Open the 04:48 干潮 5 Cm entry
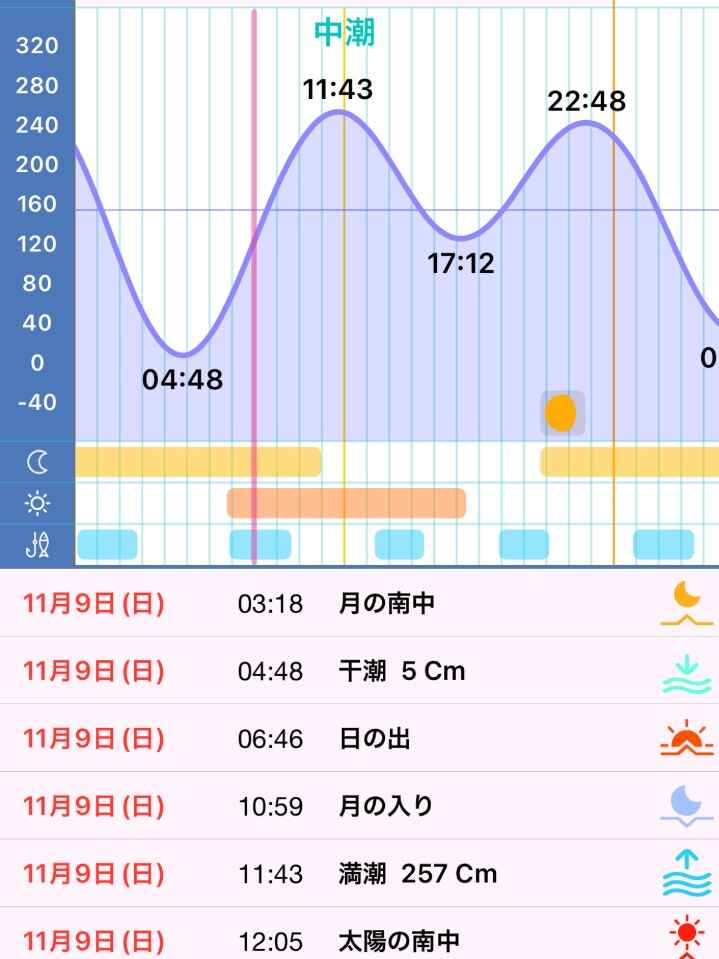Viewport: 719px width, 959px height. coord(360,670)
